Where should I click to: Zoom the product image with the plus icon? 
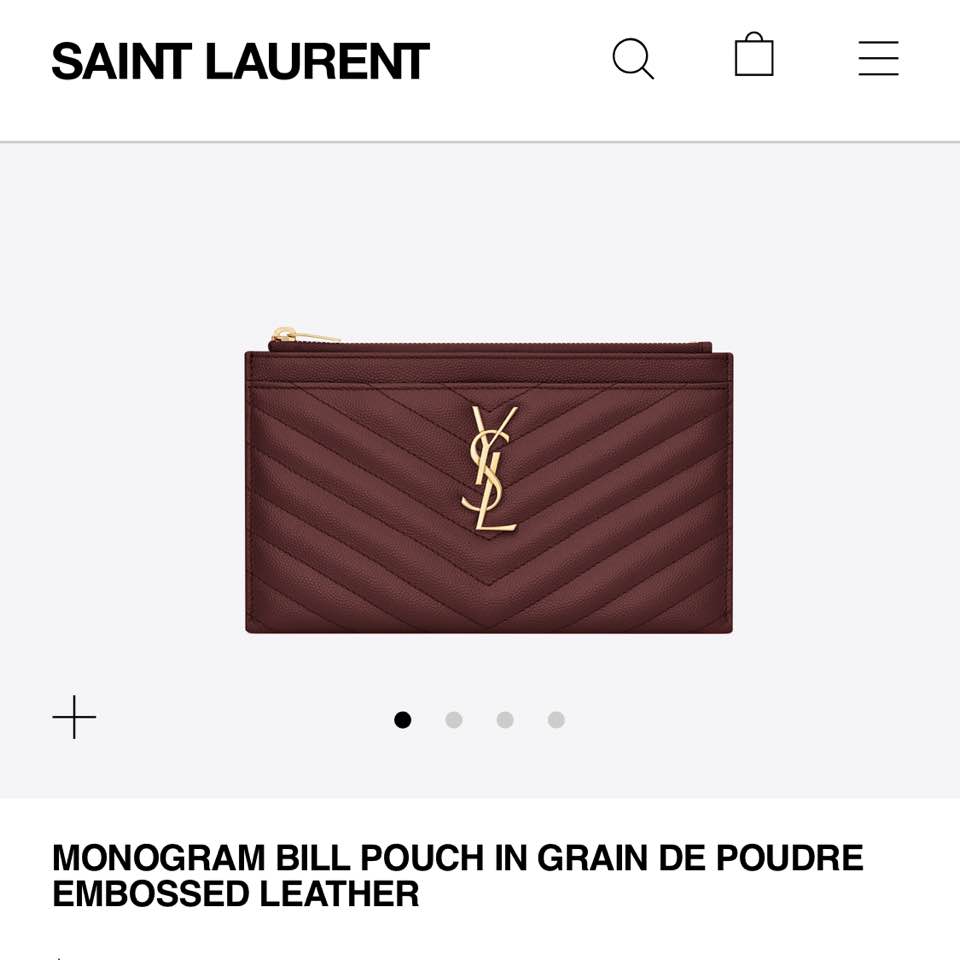click(74, 718)
